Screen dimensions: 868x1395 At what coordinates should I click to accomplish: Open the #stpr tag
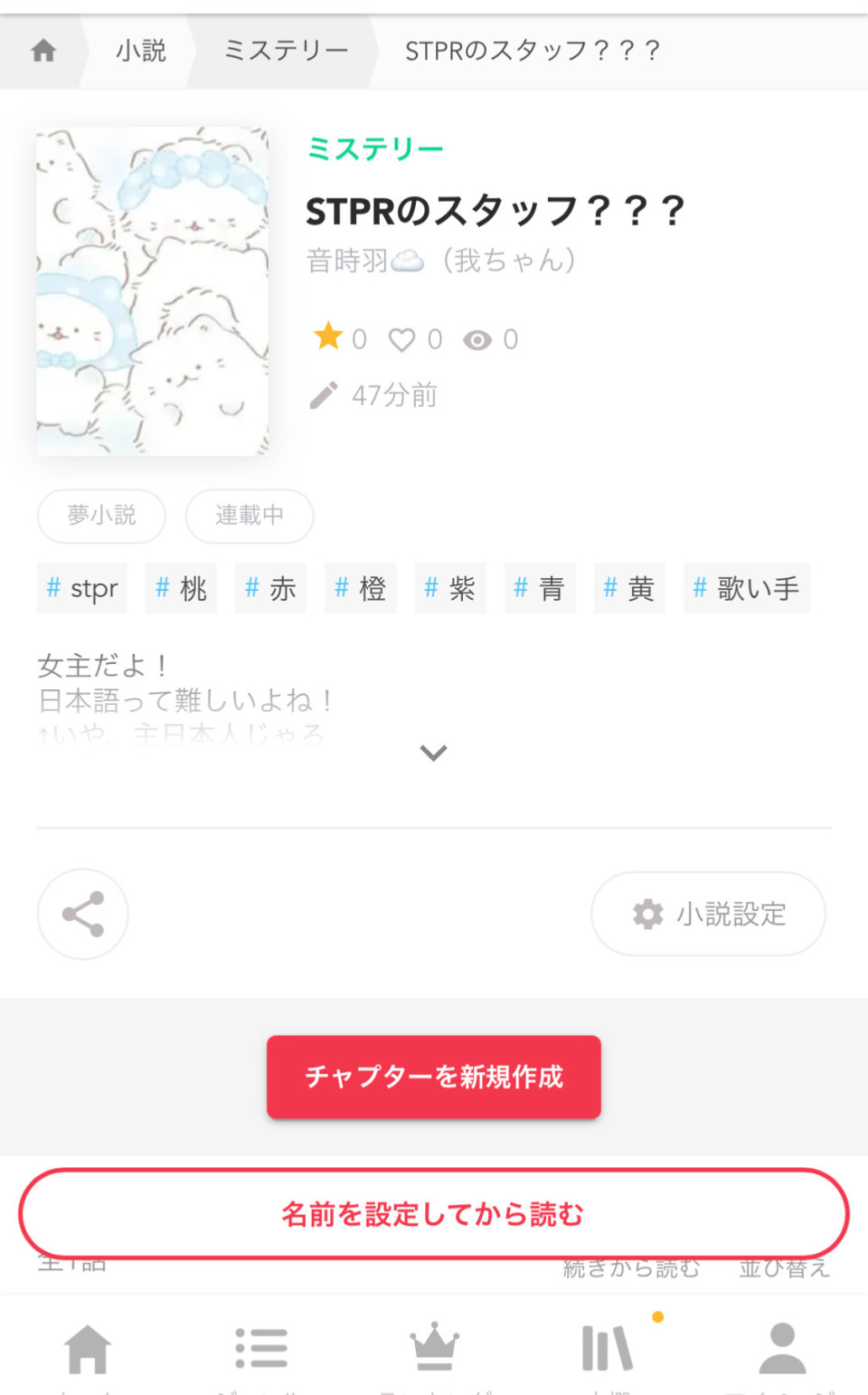81,589
